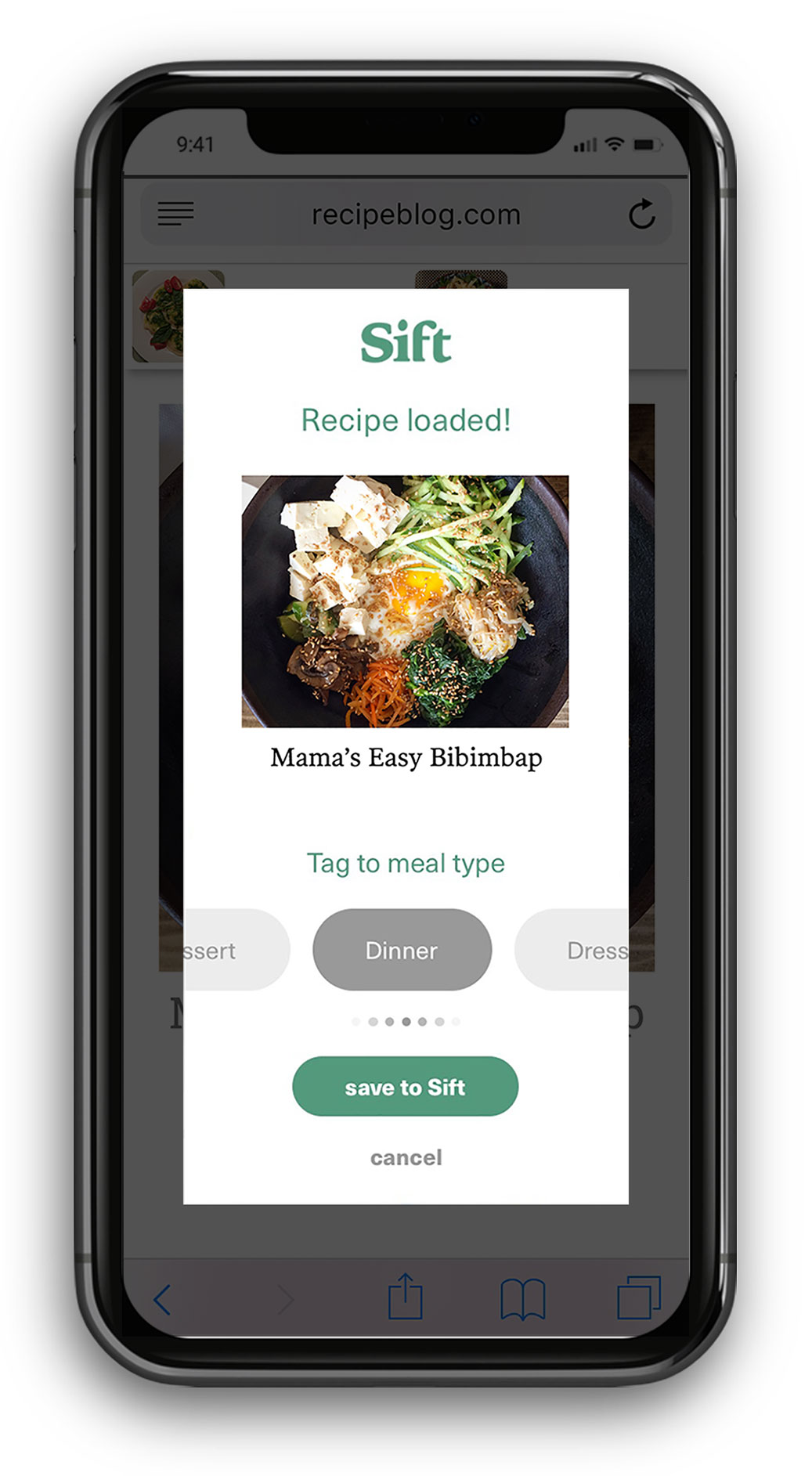Cancel the Sift save dialog

click(x=406, y=1157)
